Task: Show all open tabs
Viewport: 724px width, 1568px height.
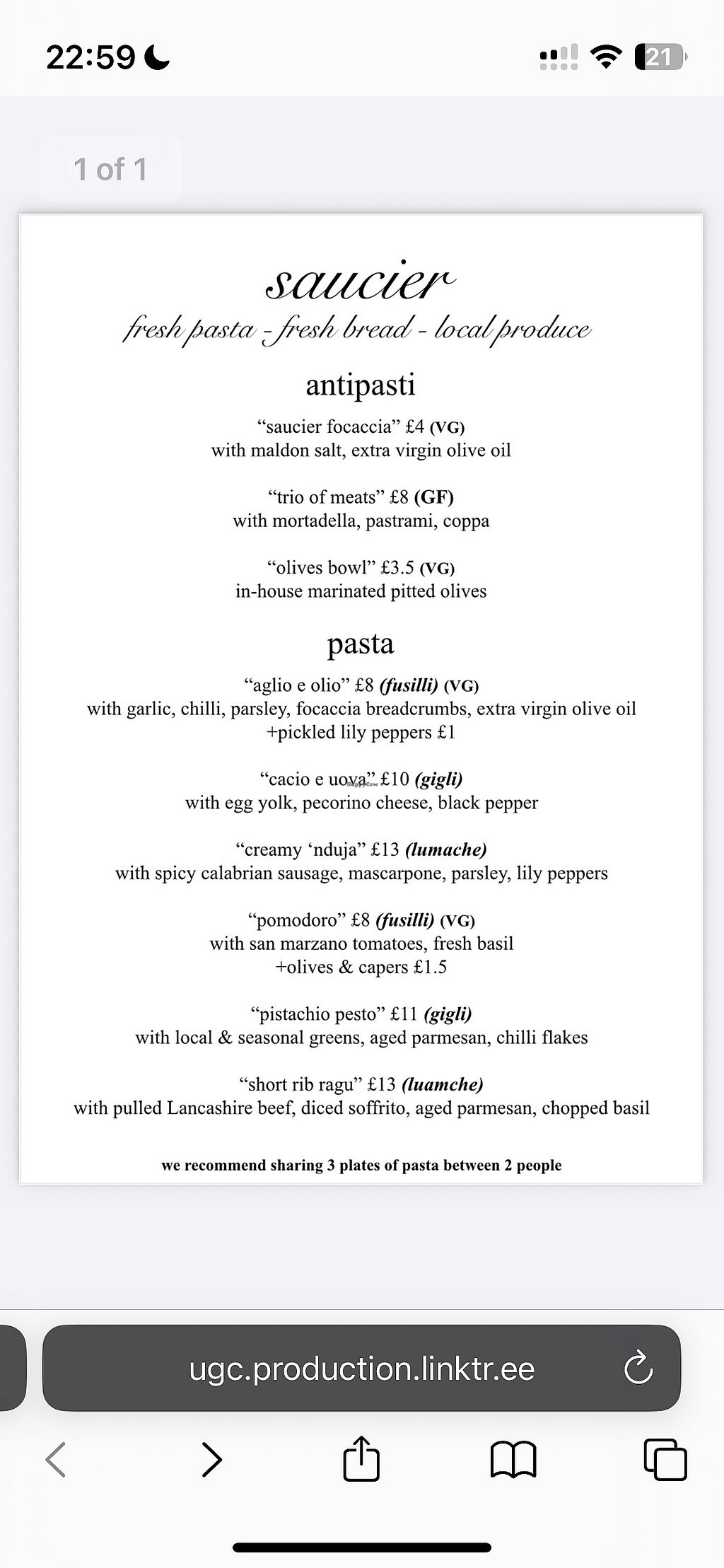Action: pos(665,1460)
